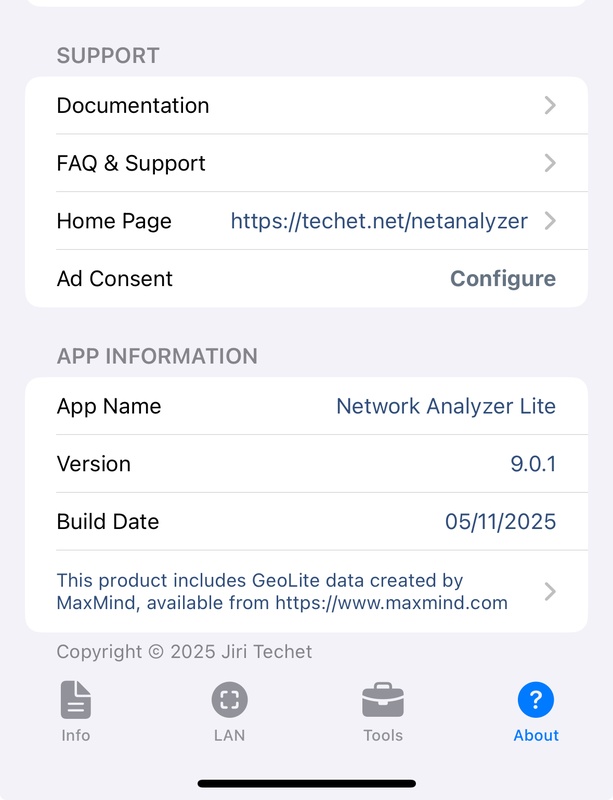
Task: Switch to the LAN tab
Action: (229, 712)
